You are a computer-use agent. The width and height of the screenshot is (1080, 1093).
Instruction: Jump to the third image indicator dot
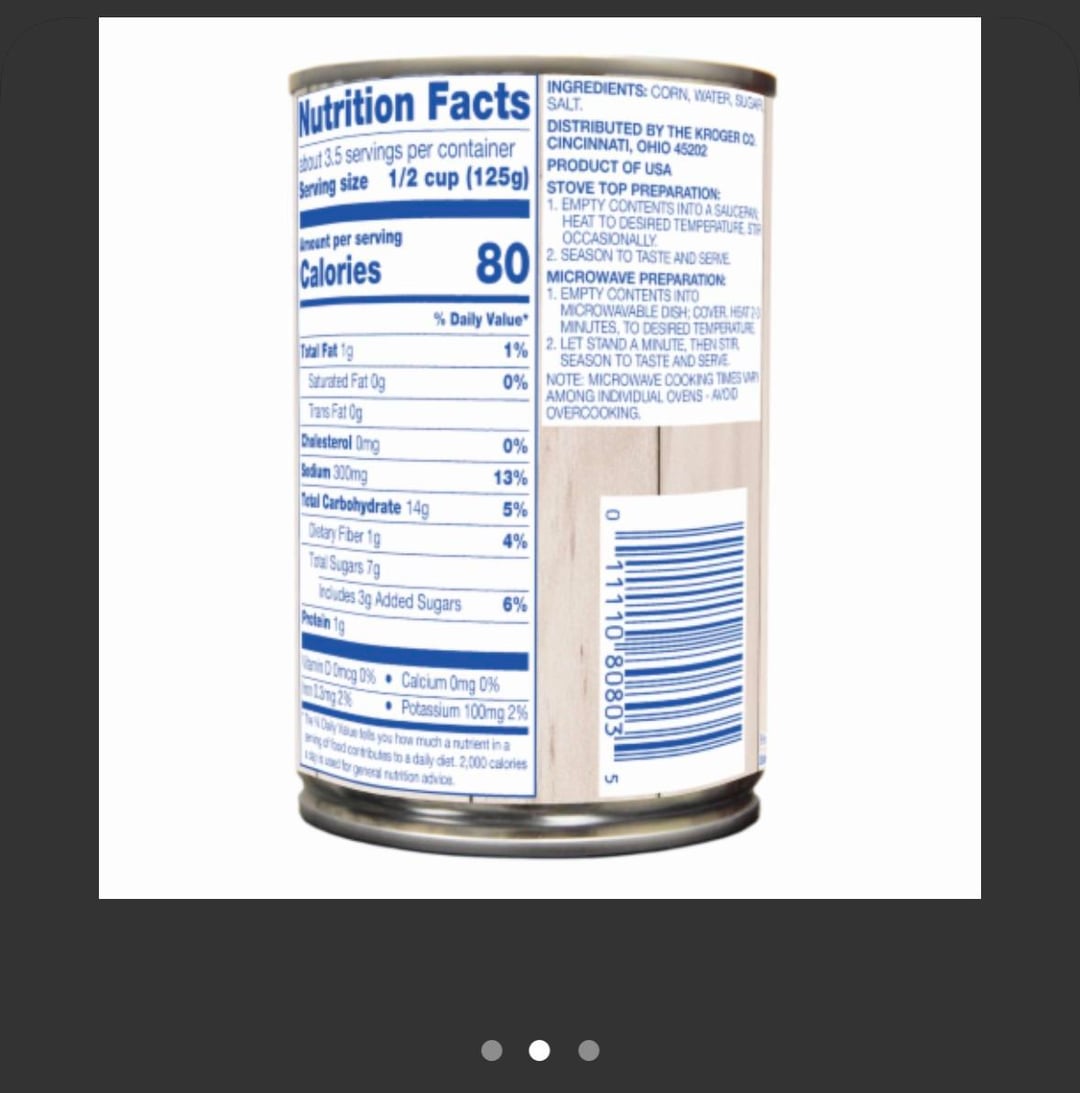(588, 1050)
